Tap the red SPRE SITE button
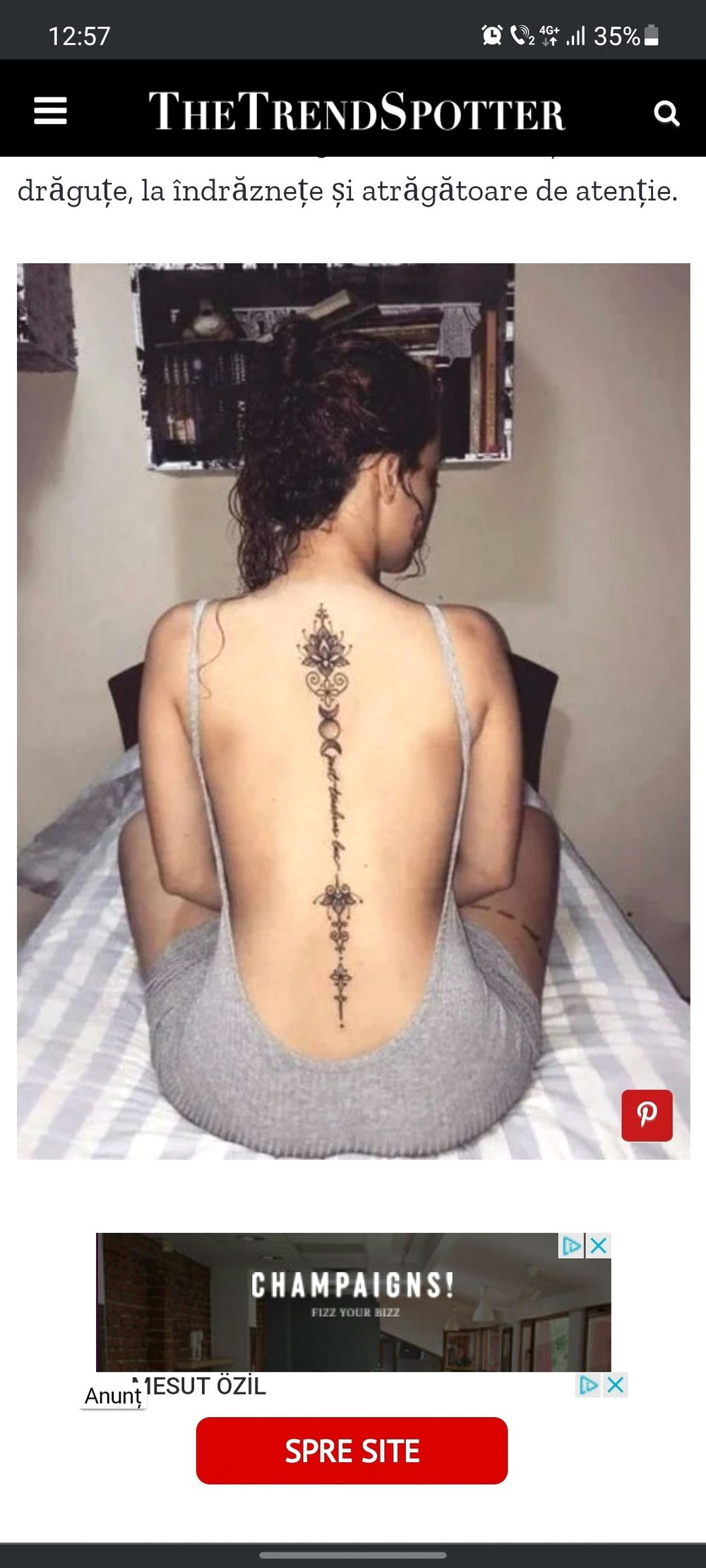This screenshot has width=706, height=1568. [x=352, y=1450]
